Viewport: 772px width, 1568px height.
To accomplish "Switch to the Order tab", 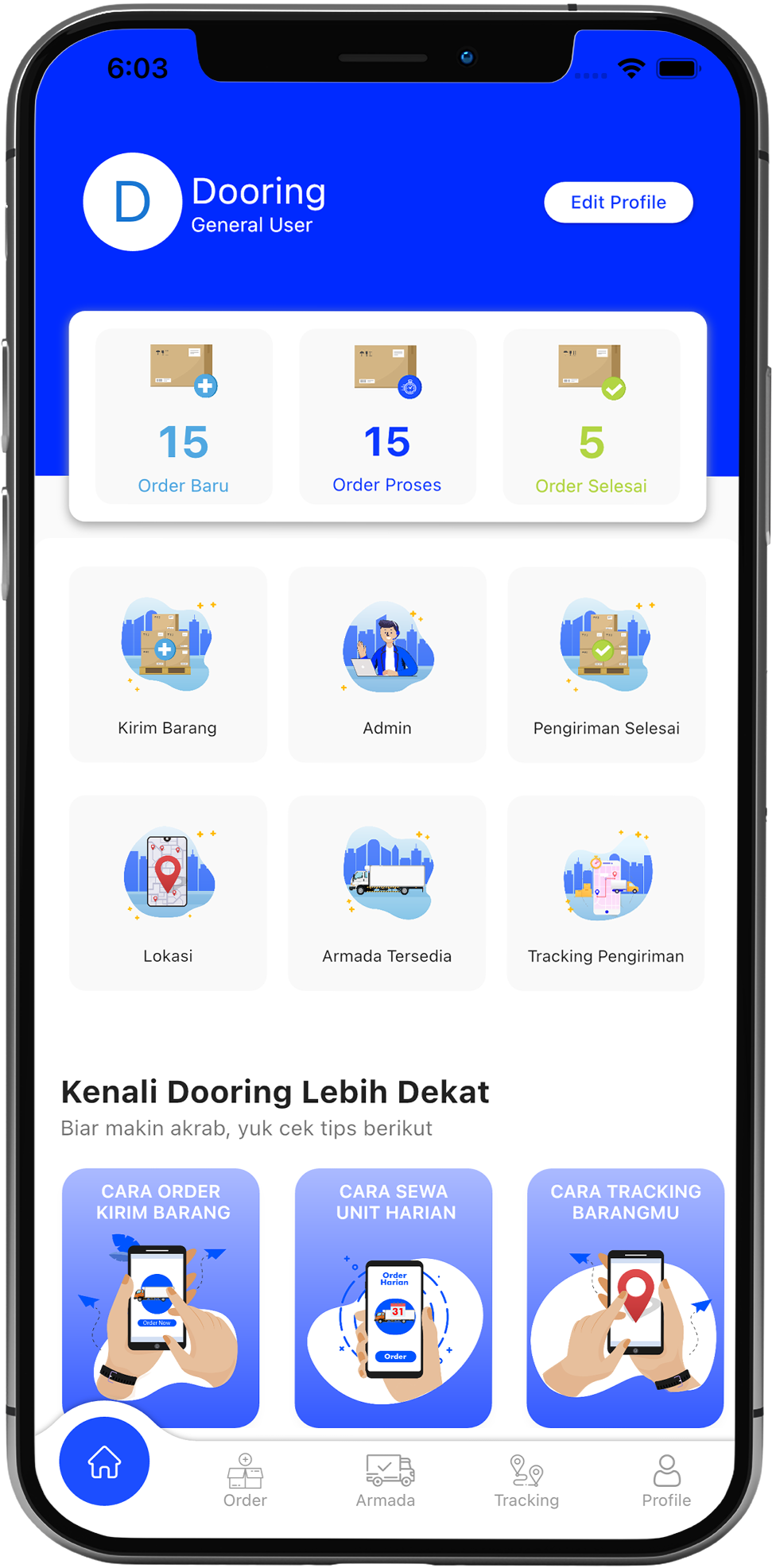I will tap(245, 1480).
